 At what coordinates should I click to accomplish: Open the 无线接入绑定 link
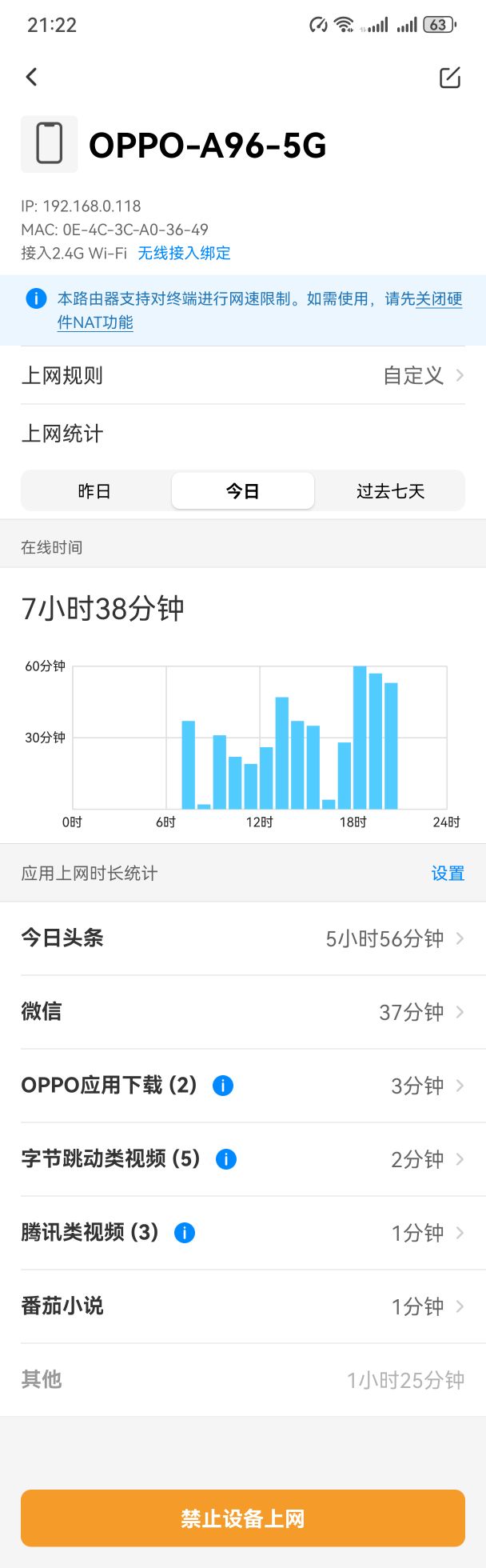coord(184,253)
